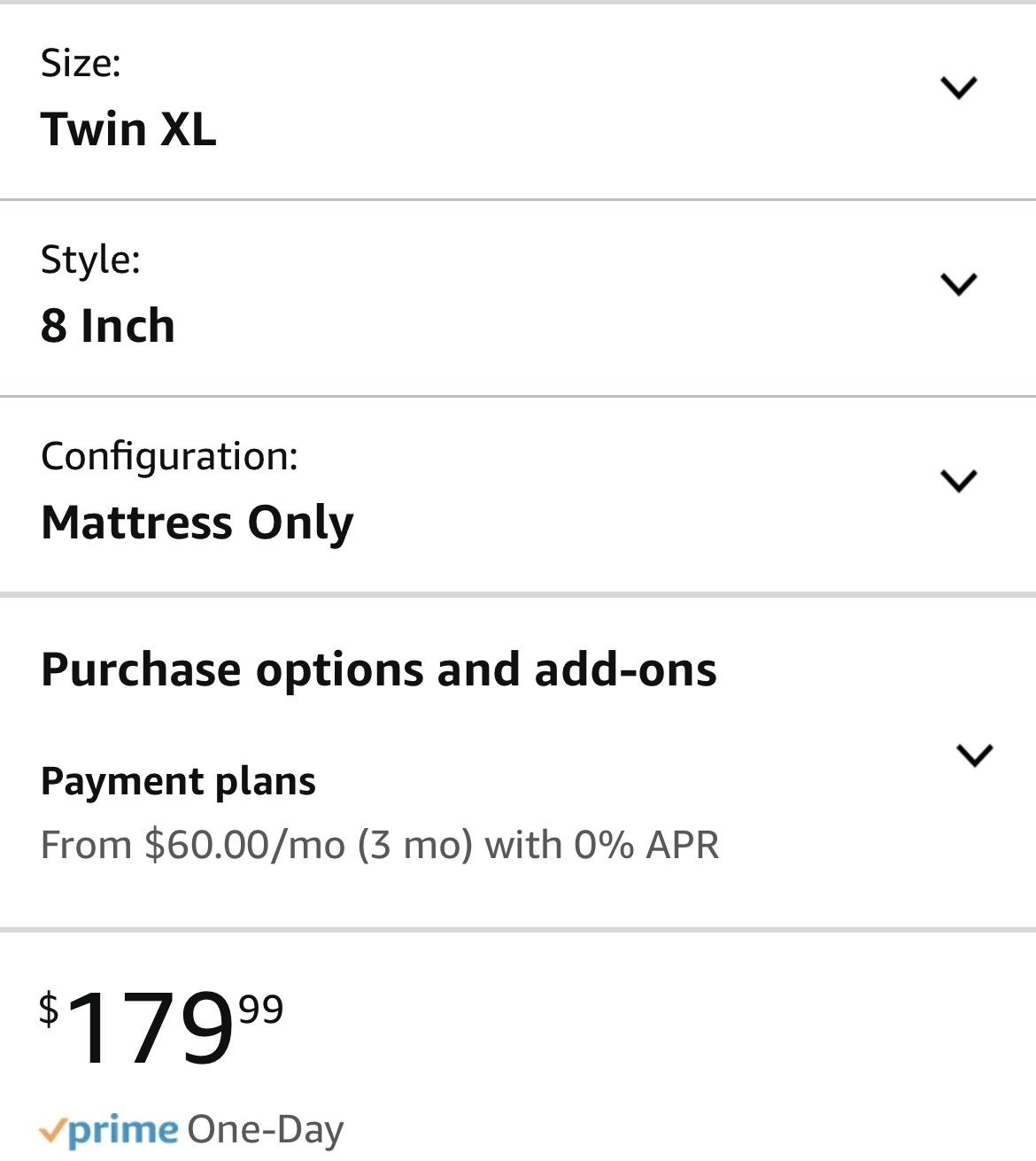Open the Style chevron to change 8 Inch
This screenshot has width=1036, height=1161.
(x=957, y=283)
